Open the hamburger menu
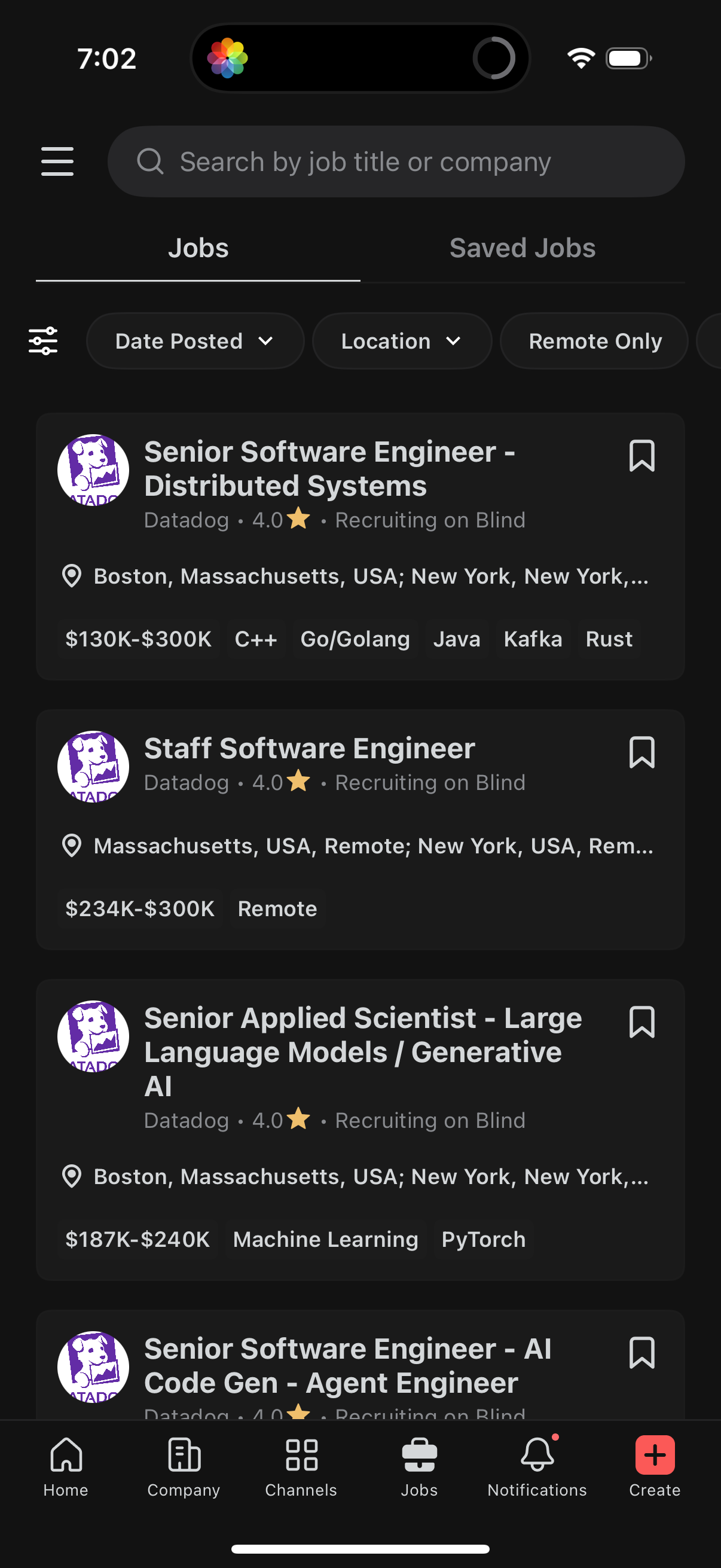The height and width of the screenshot is (1568, 721). coord(57,161)
